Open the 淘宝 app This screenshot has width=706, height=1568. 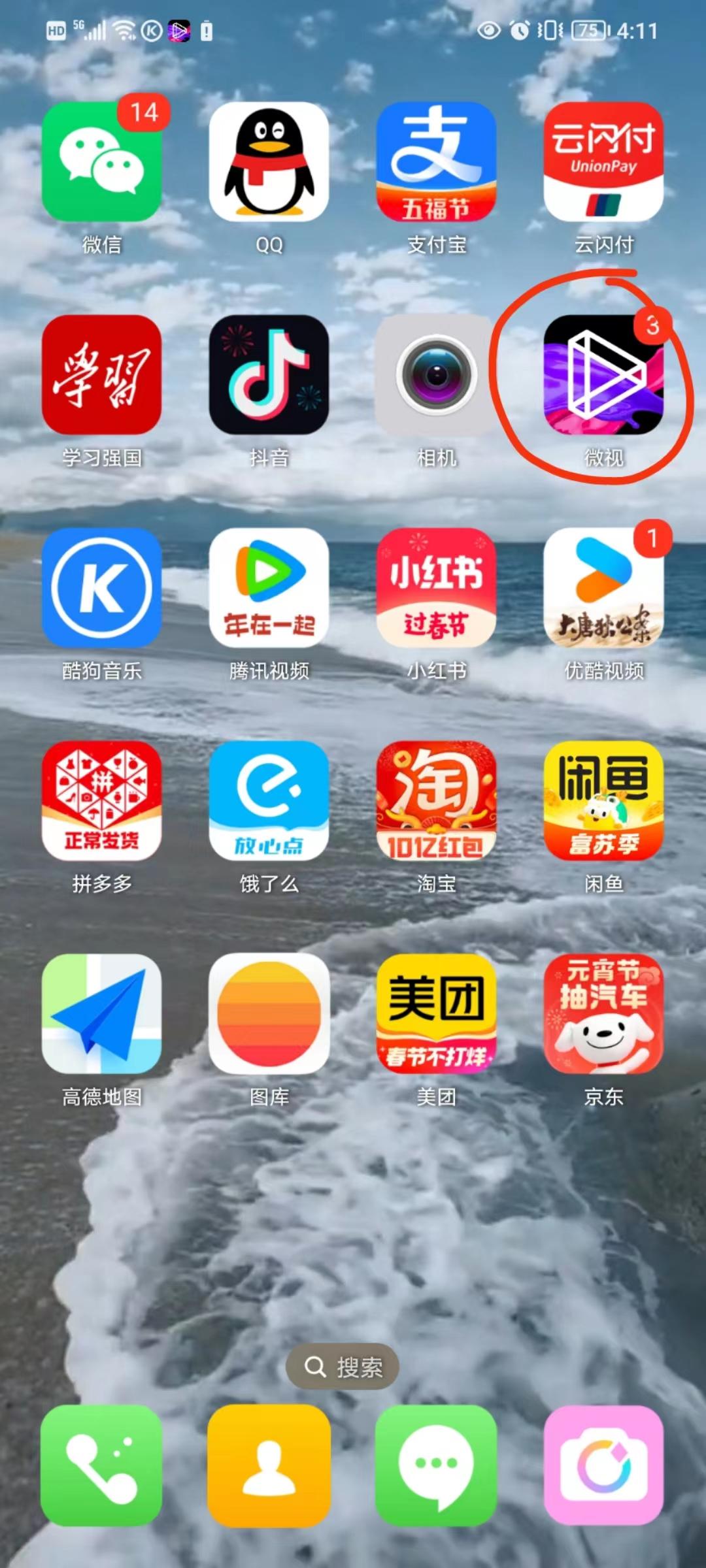point(436,800)
